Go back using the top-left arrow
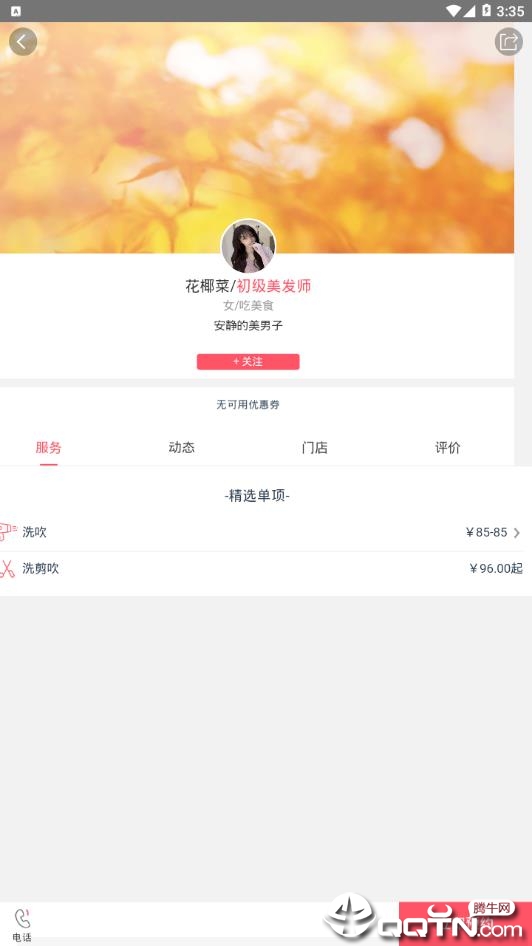Viewport: 532px width, 946px height. point(23,42)
